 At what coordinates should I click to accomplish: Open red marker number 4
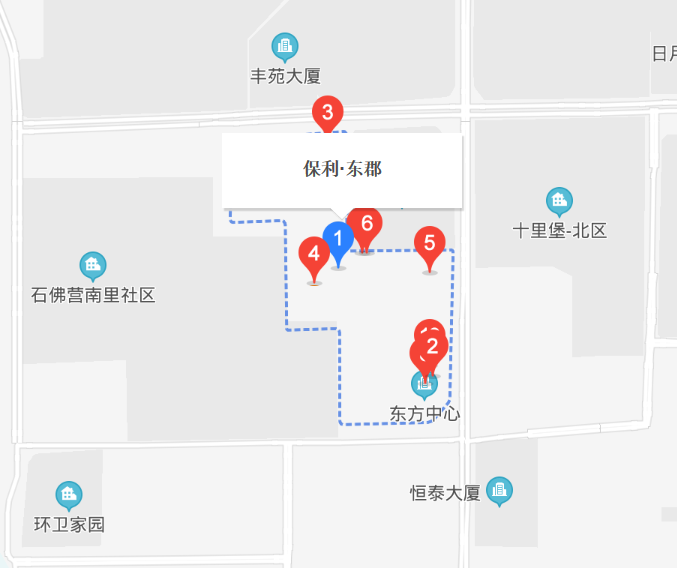tap(314, 254)
